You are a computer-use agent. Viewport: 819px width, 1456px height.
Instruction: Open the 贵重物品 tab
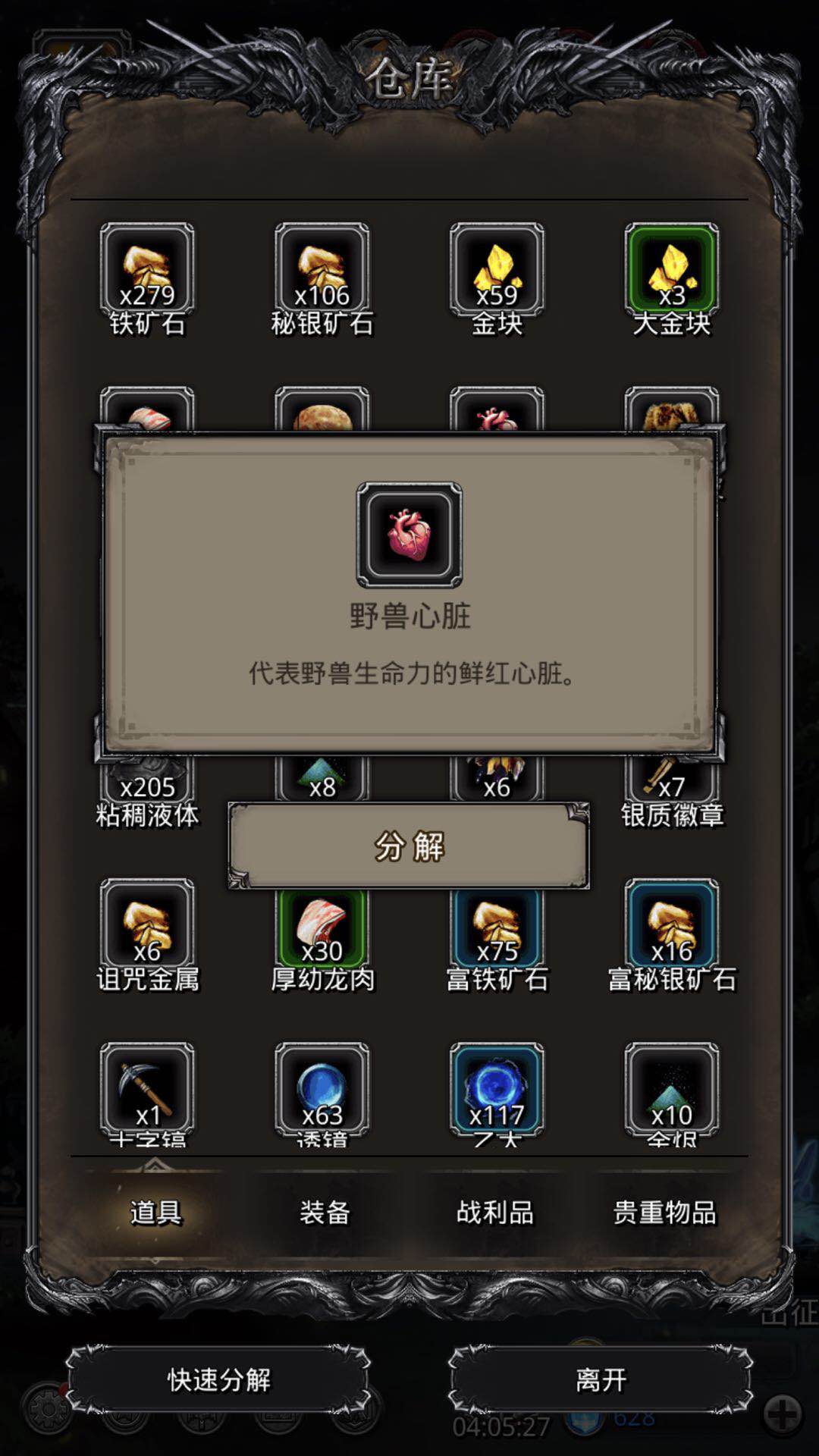point(664,1212)
